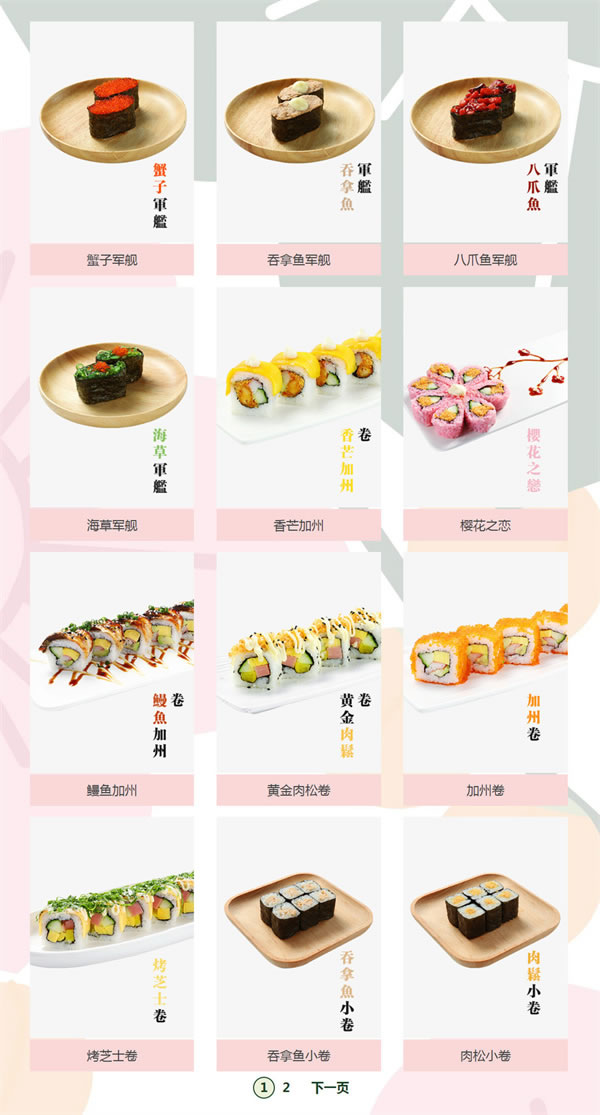Select page 1 in the pagination

[263, 1087]
